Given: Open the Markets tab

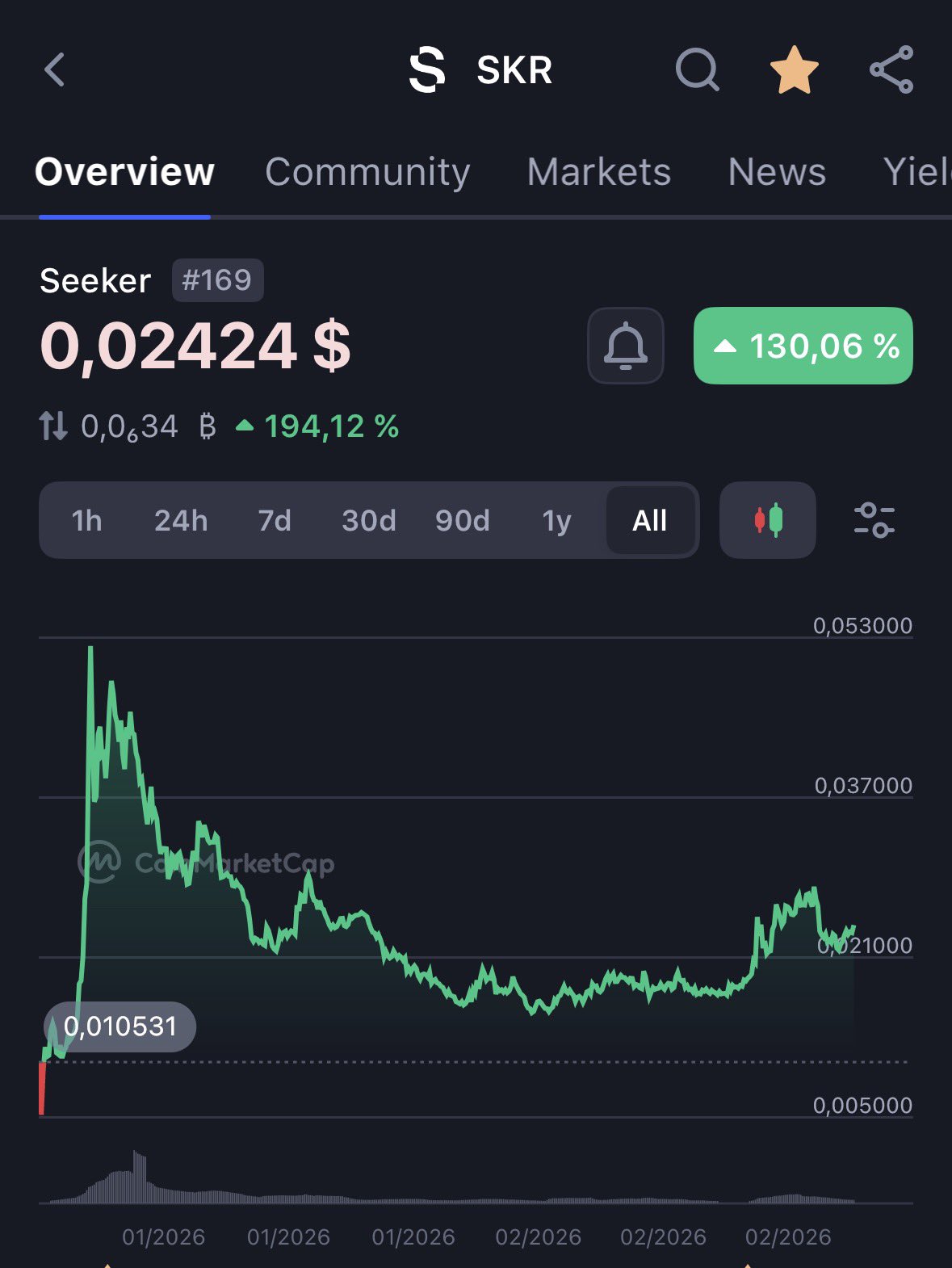Looking at the screenshot, I should click(x=598, y=172).
